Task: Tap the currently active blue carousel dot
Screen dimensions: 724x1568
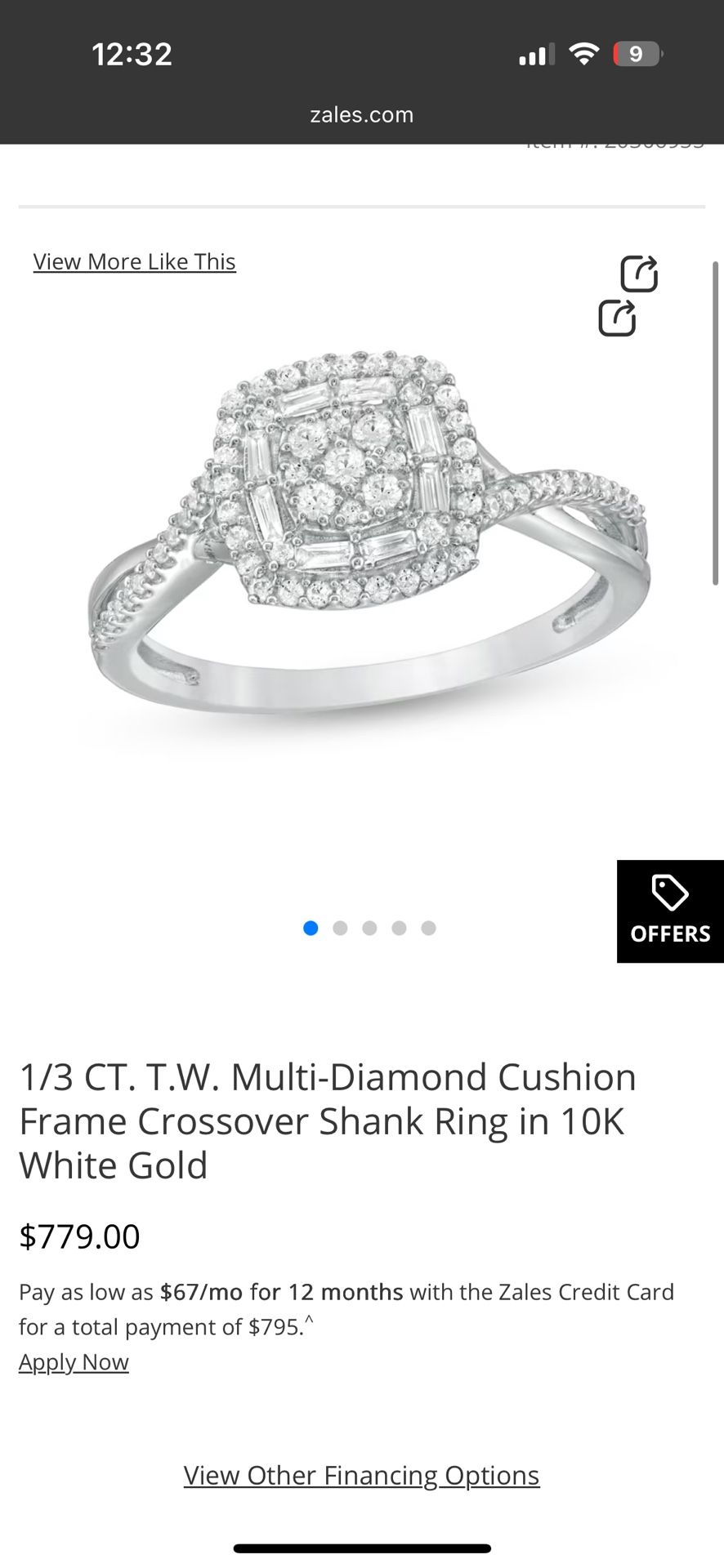Action: pyautogui.click(x=311, y=928)
